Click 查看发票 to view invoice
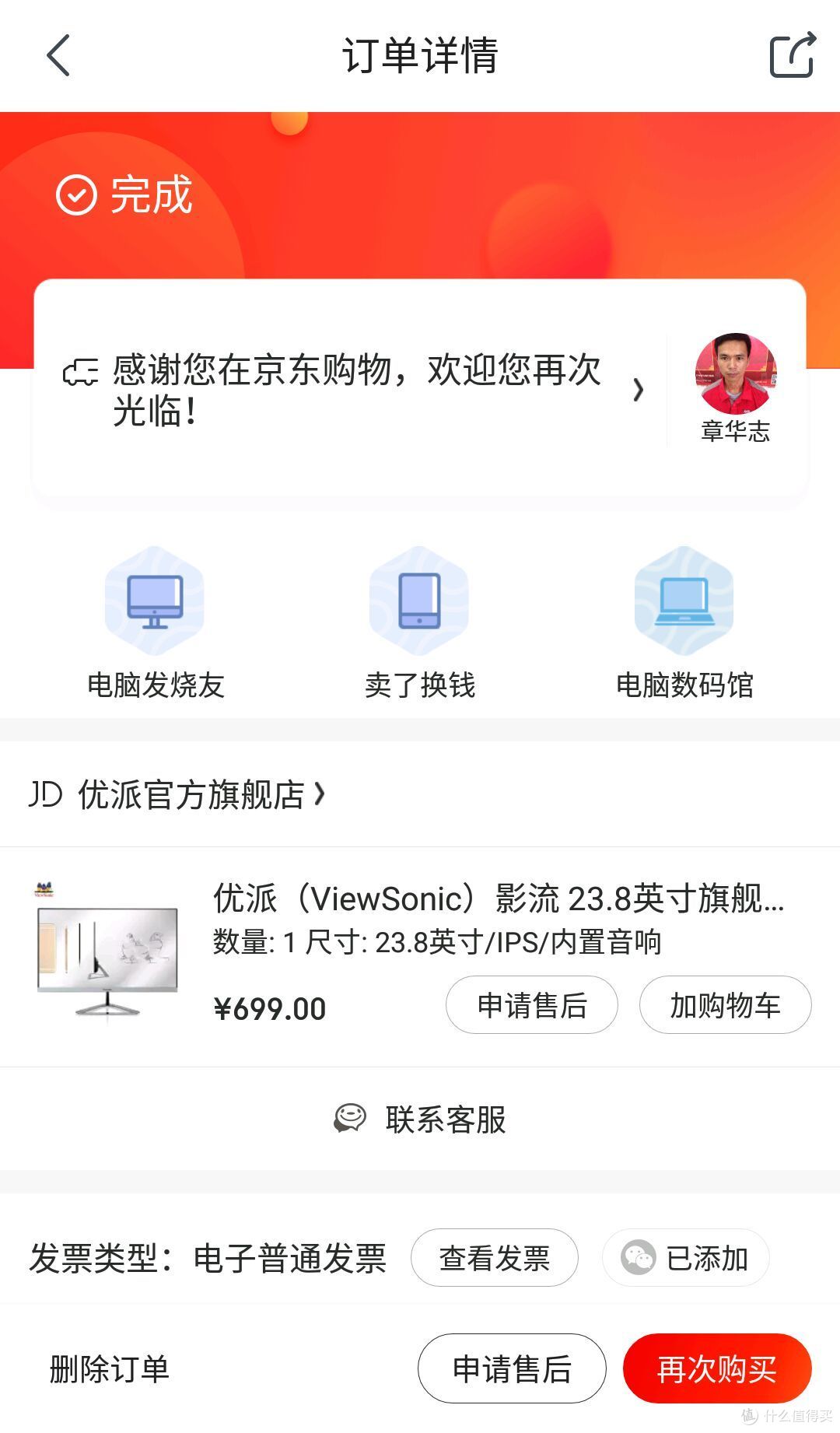The height and width of the screenshot is (1433, 840). pyautogui.click(x=495, y=1257)
